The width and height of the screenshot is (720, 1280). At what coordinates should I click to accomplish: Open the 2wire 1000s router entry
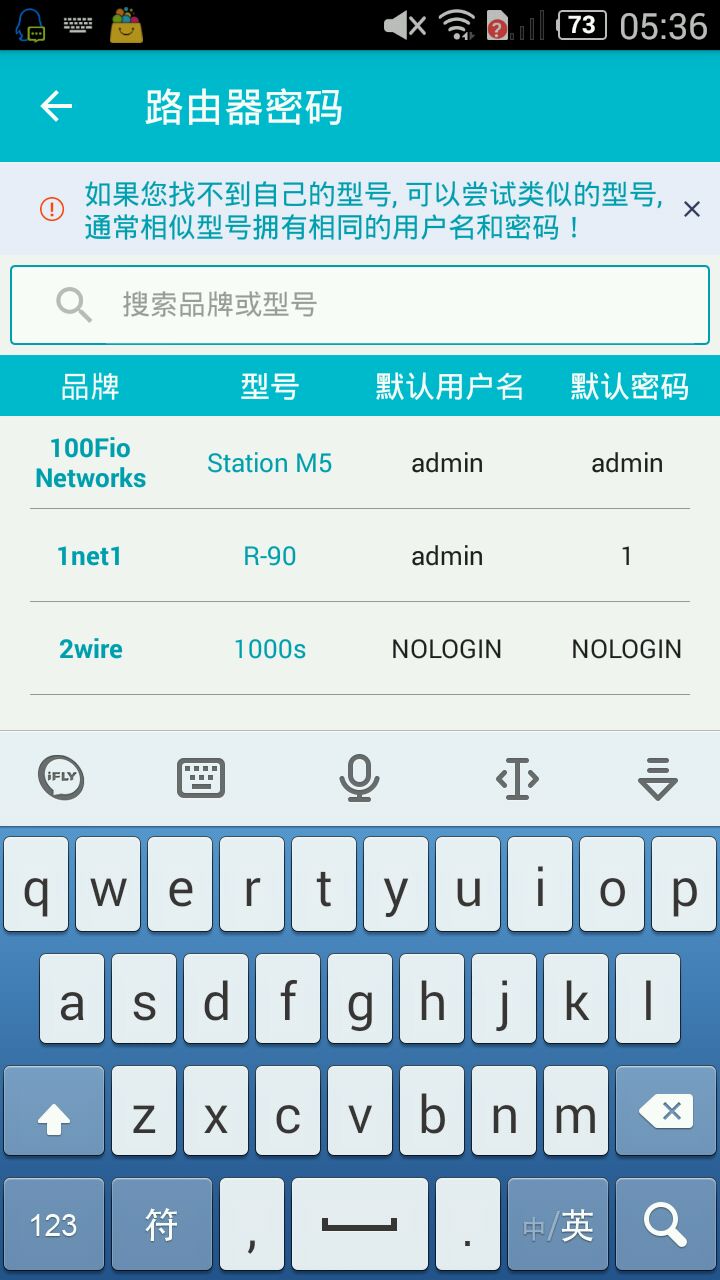coord(360,649)
